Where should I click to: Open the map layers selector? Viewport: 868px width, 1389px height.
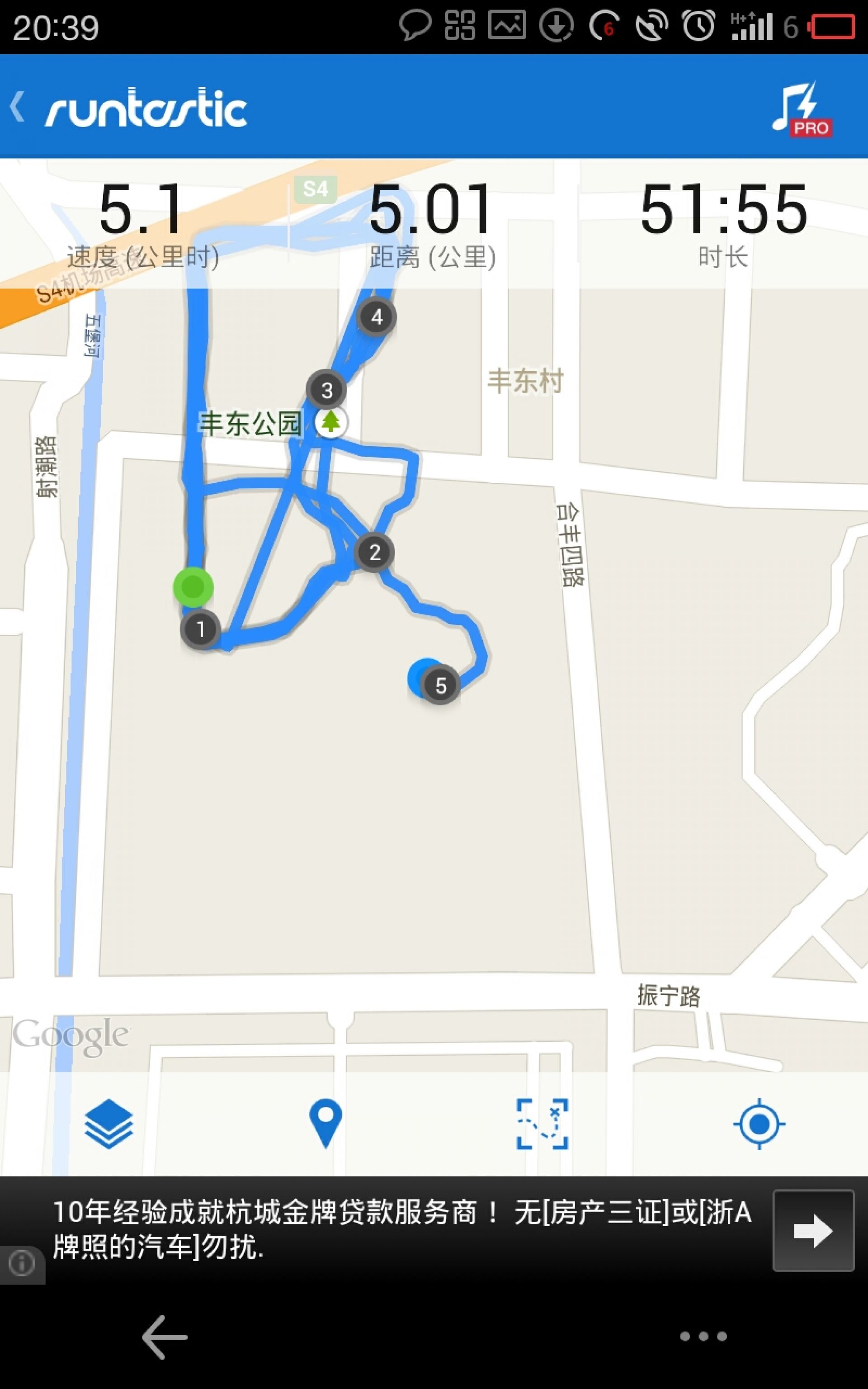click(x=108, y=1124)
